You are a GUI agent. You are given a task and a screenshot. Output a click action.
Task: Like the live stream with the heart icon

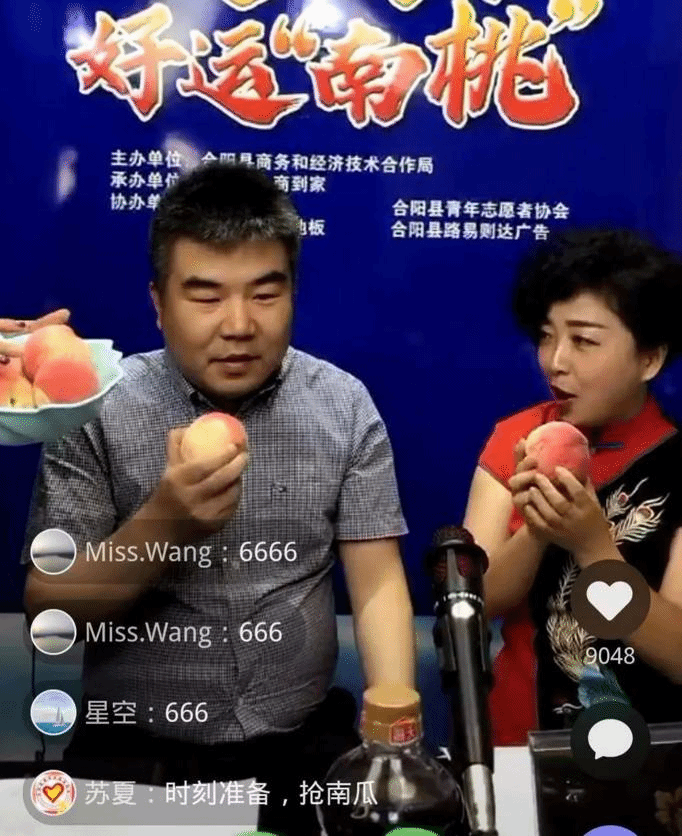pos(610,601)
